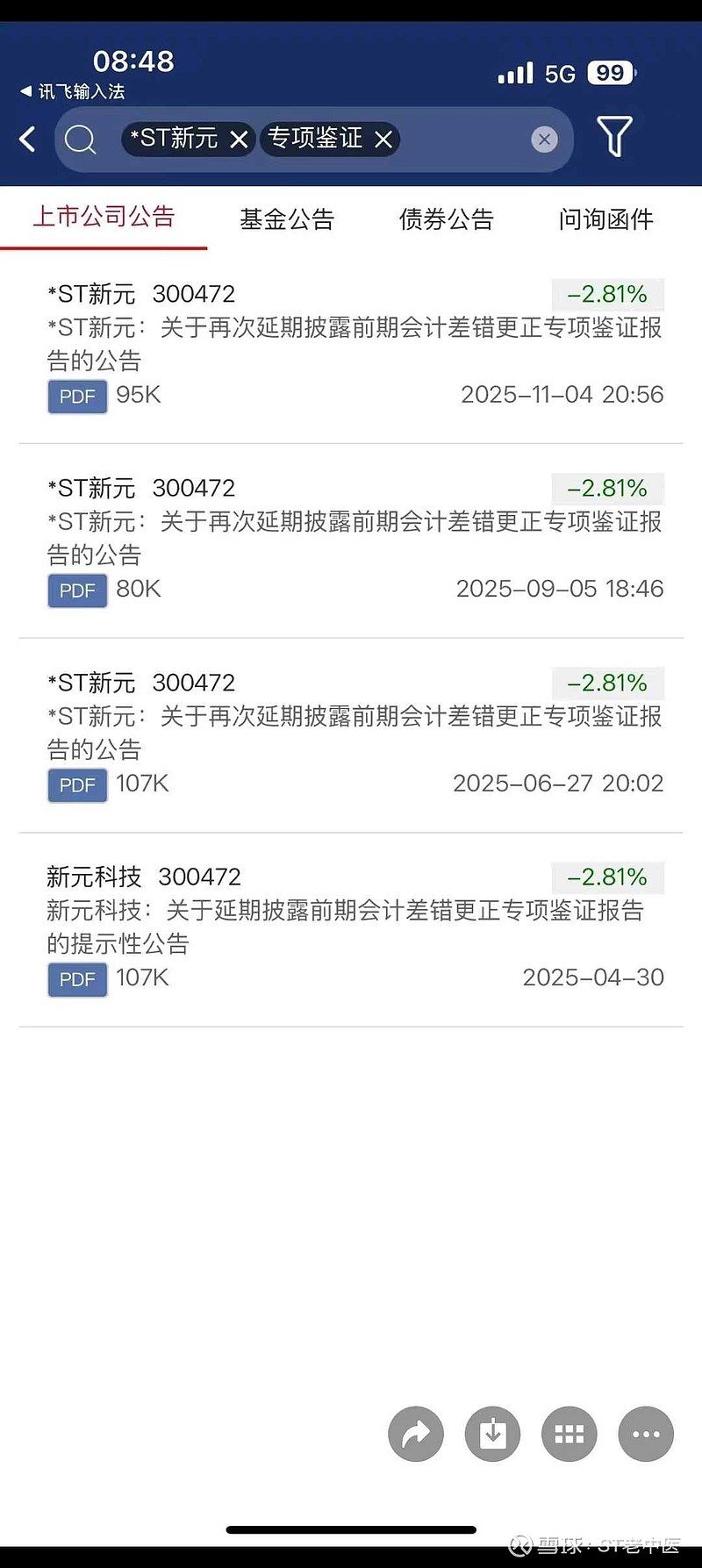Tap the download icon at bottom
Image resolution: width=702 pixels, height=1568 pixels.
pyautogui.click(x=492, y=1434)
